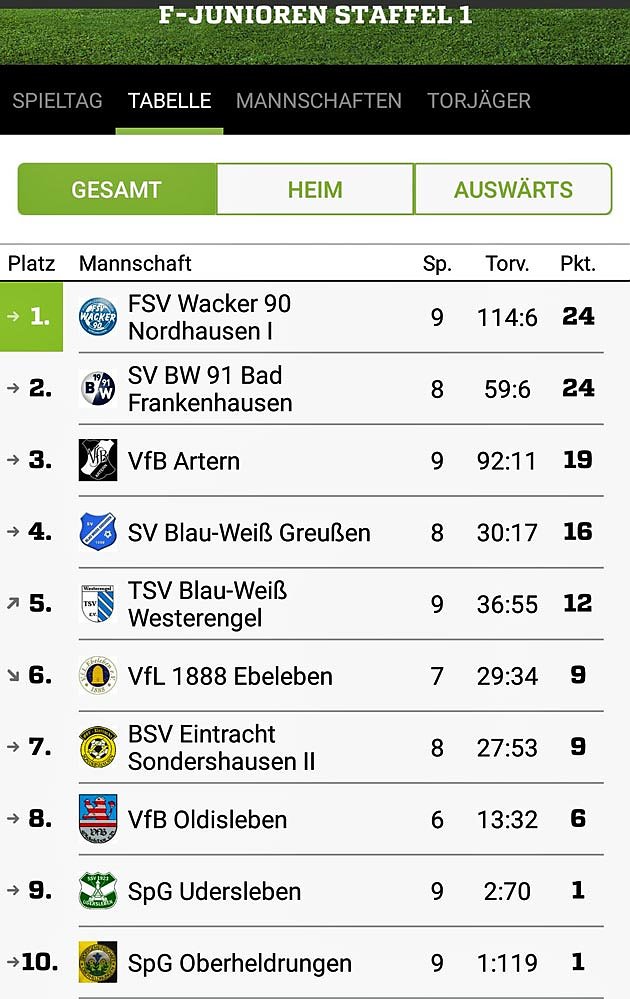Switch to the Spieltag tab
The image size is (630, 999).
point(57,101)
